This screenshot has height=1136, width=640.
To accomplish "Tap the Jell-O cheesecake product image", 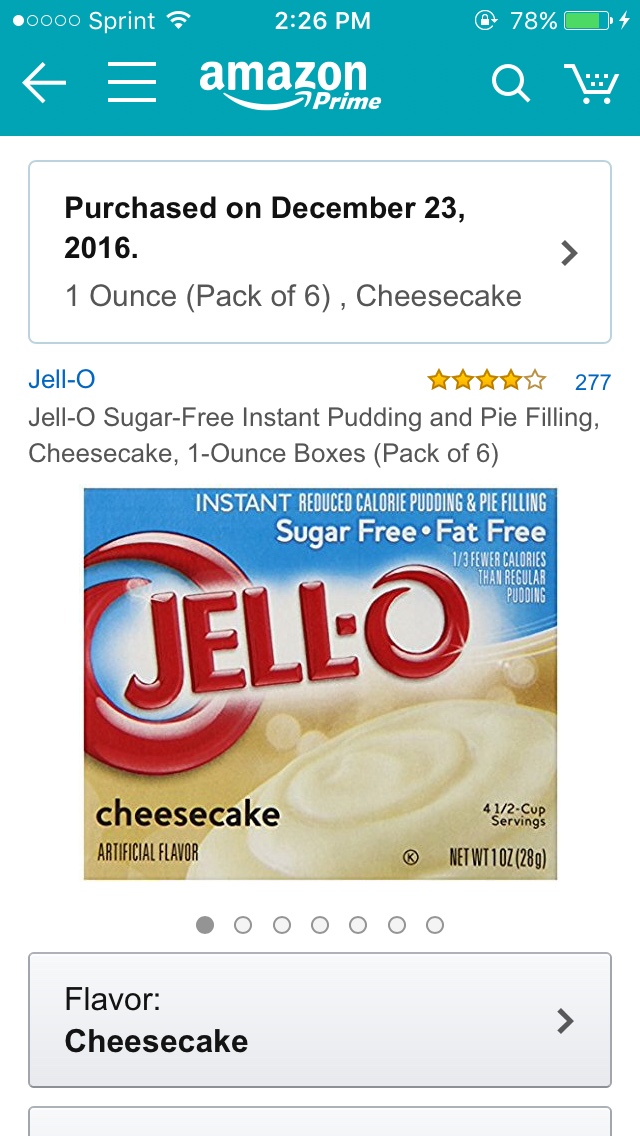I will (320, 684).
